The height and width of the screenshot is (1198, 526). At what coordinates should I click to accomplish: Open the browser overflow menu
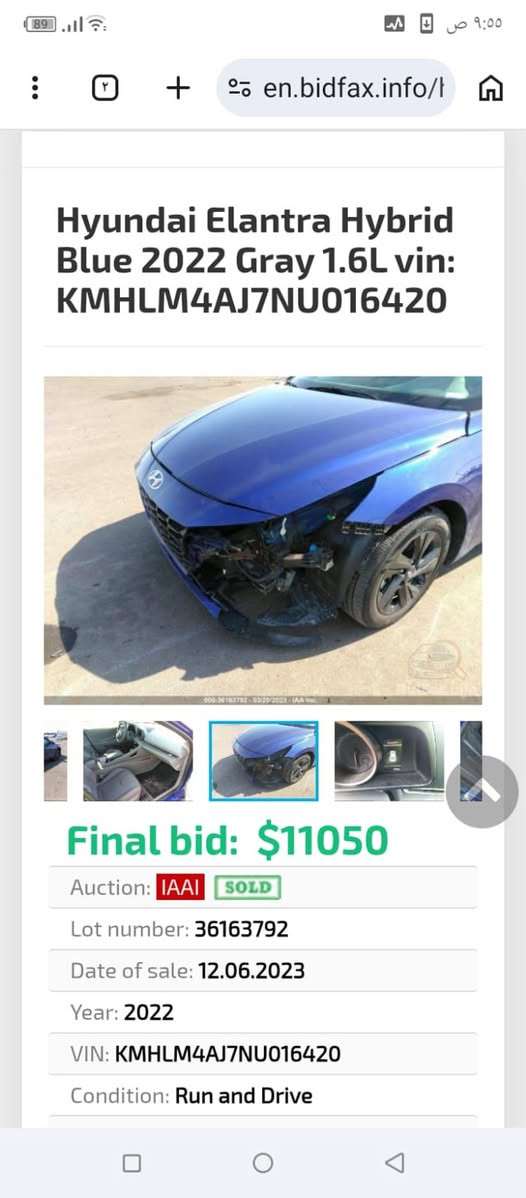coord(34,88)
